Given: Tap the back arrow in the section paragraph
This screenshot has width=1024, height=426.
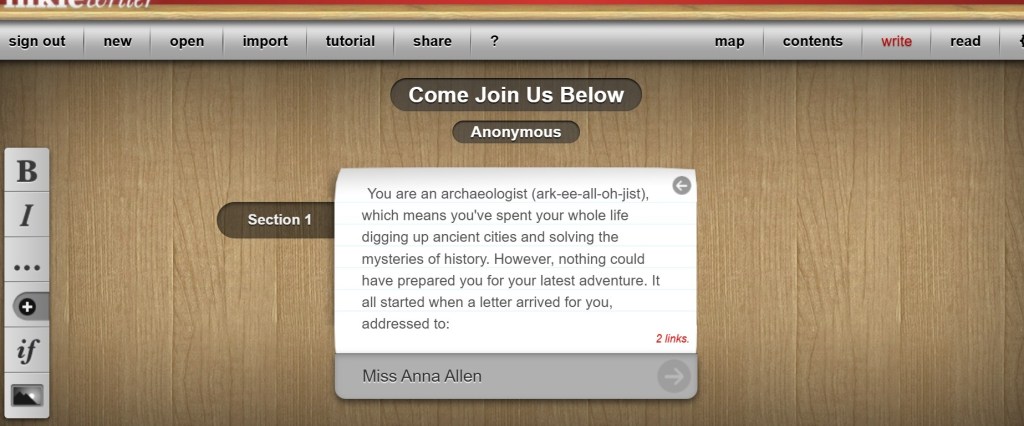Looking at the screenshot, I should [681, 185].
